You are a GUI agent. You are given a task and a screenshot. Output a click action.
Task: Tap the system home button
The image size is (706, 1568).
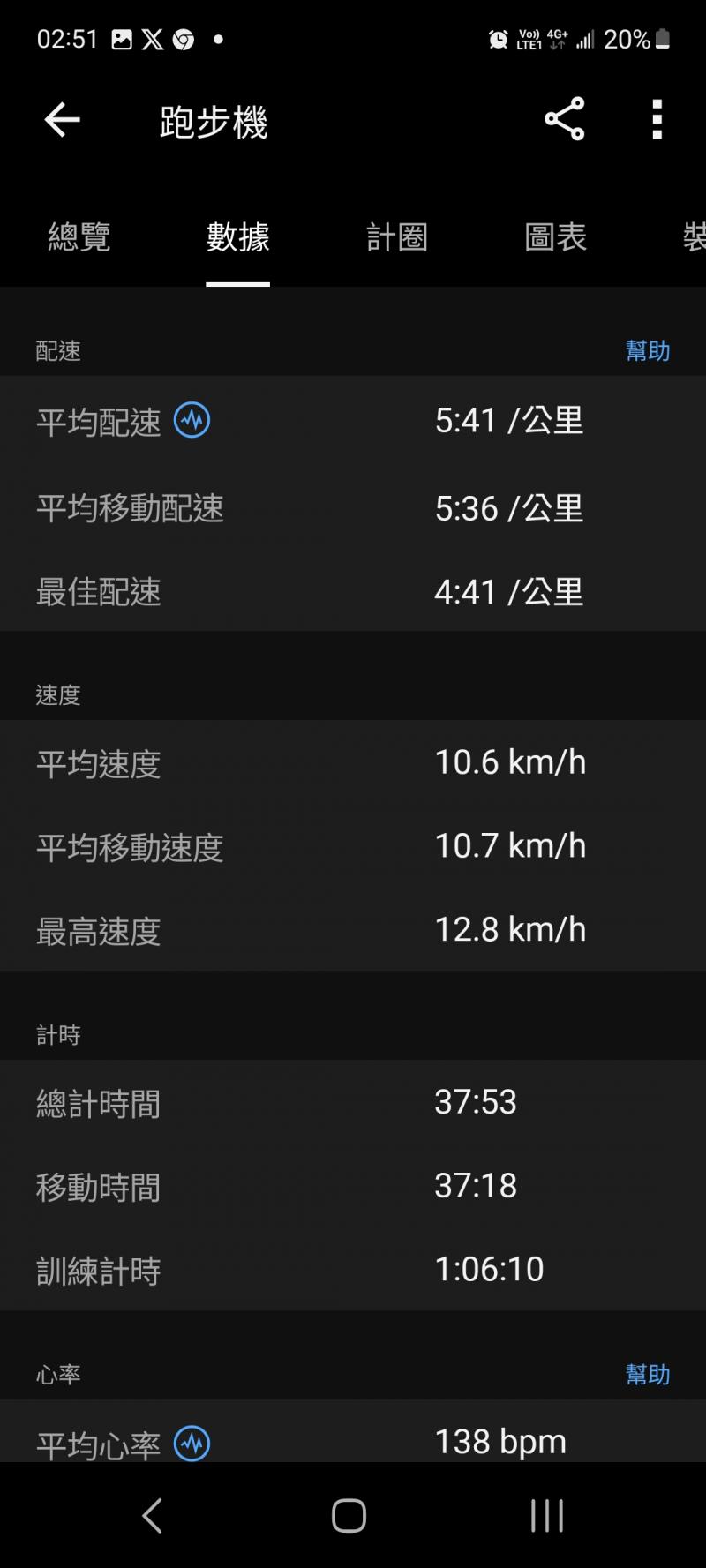pyautogui.click(x=349, y=1516)
